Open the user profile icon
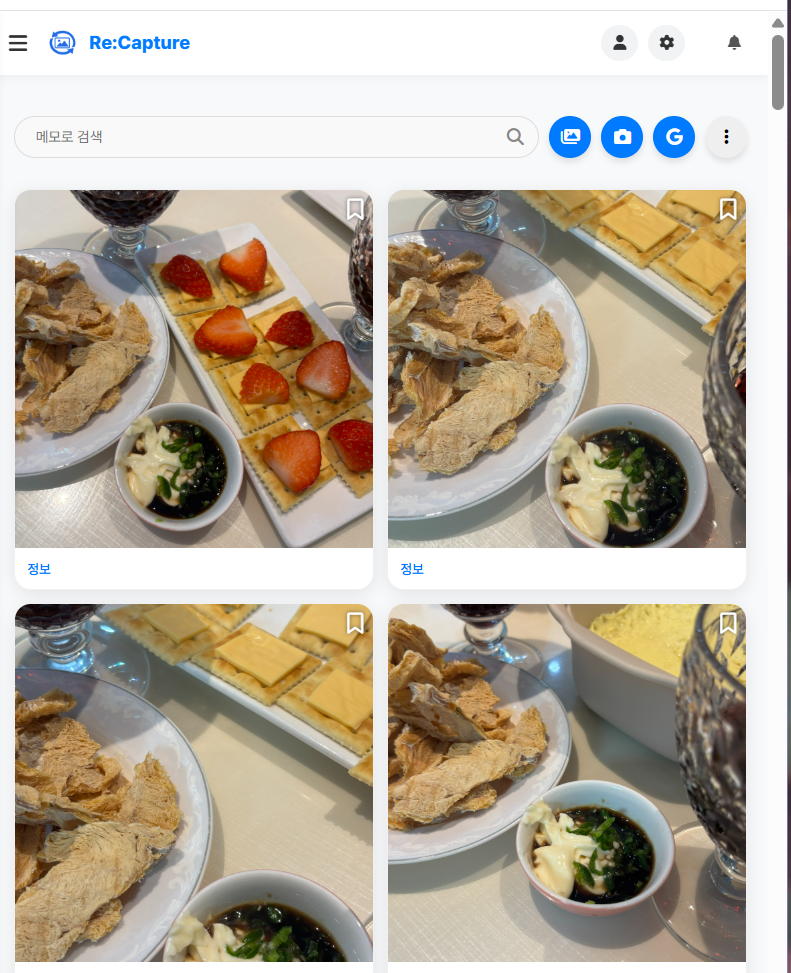791x973 pixels. click(619, 43)
